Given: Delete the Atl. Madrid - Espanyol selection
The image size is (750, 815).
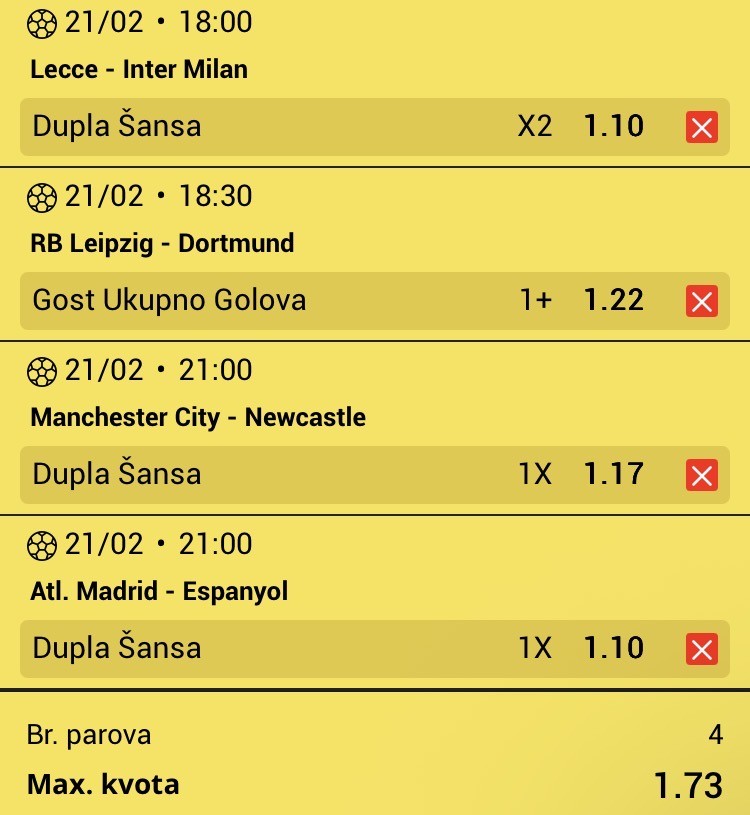Looking at the screenshot, I should pyautogui.click(x=702, y=649).
